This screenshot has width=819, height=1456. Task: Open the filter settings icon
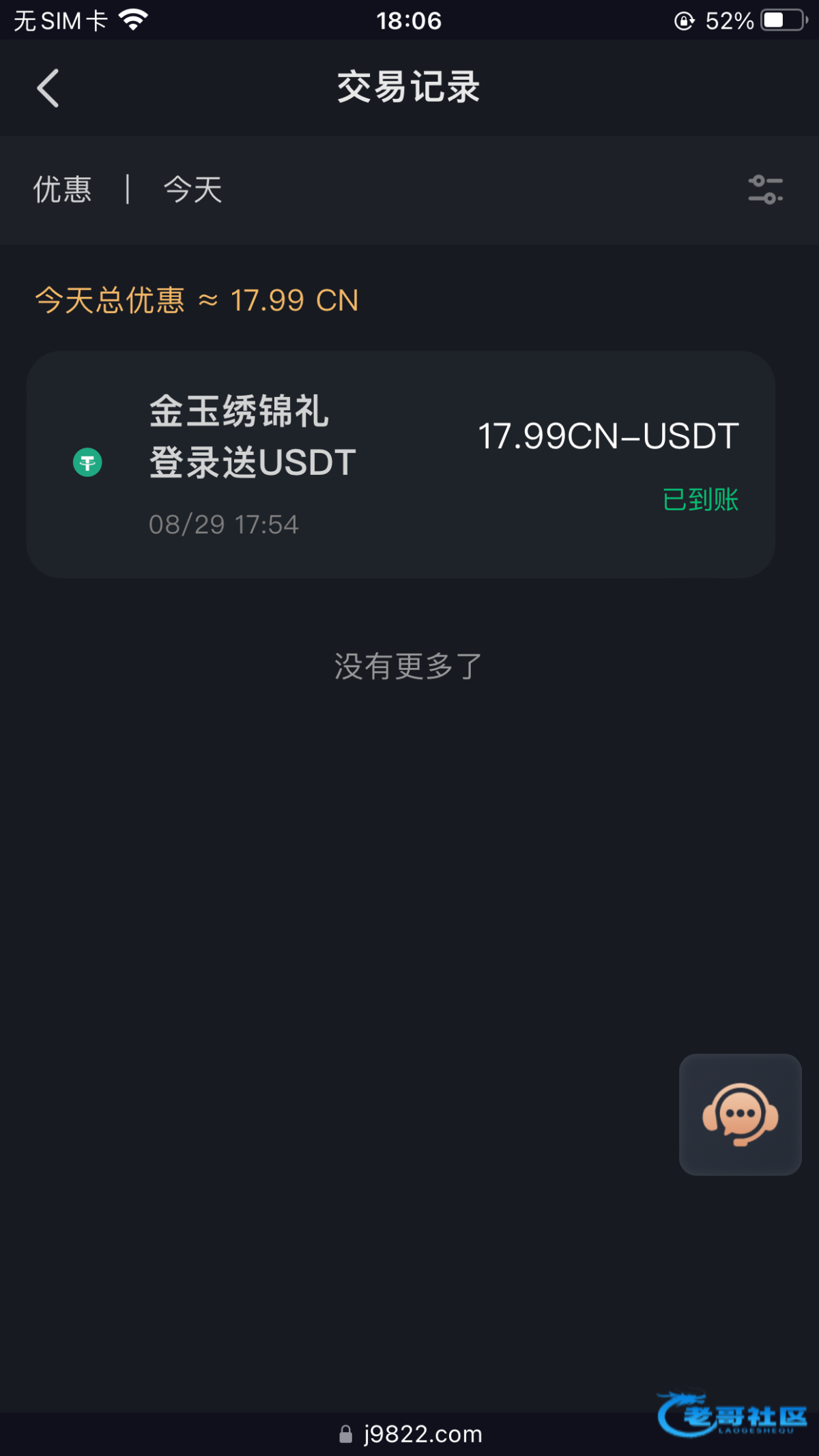(x=765, y=190)
